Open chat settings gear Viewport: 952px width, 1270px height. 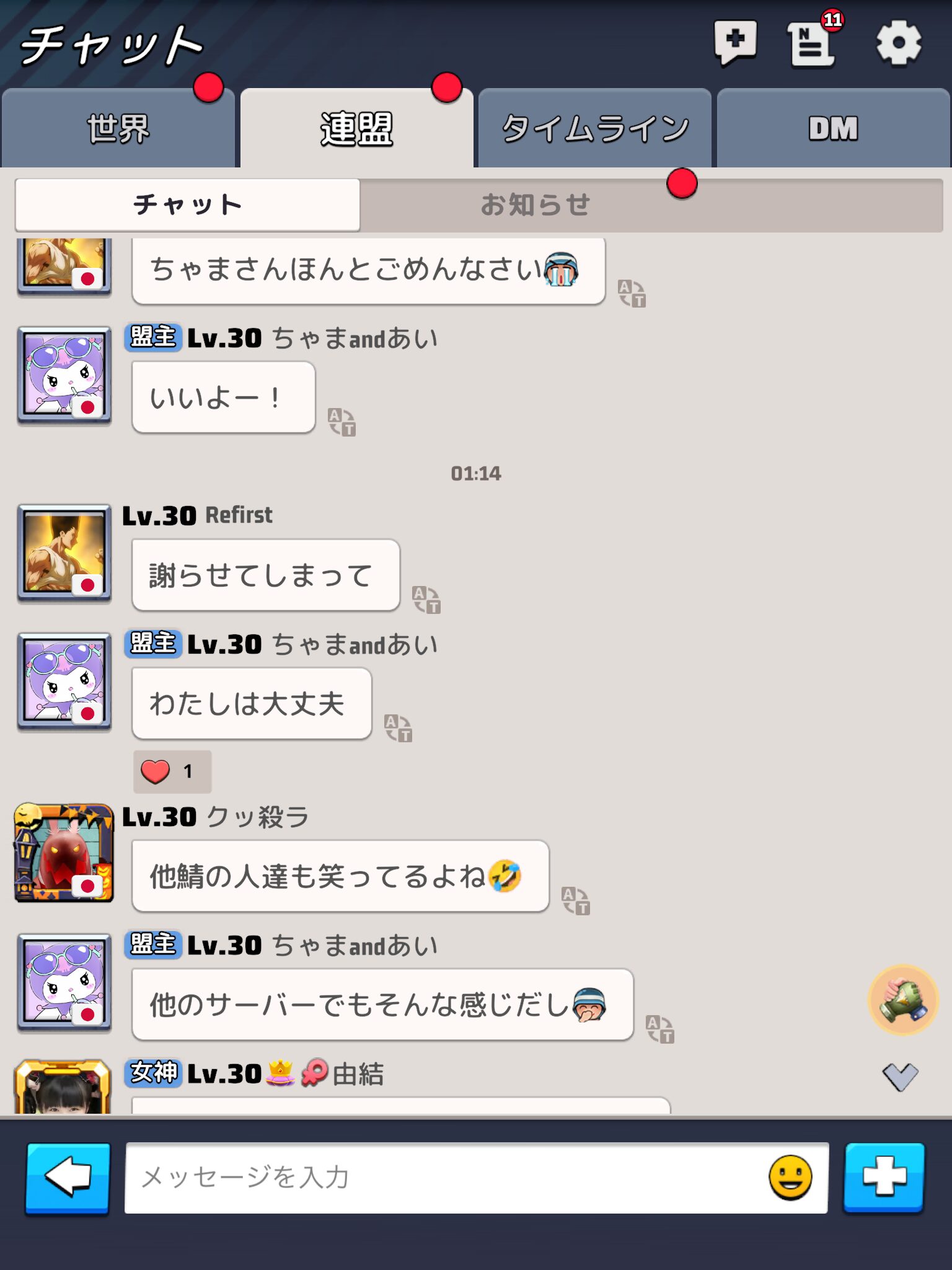point(898,42)
